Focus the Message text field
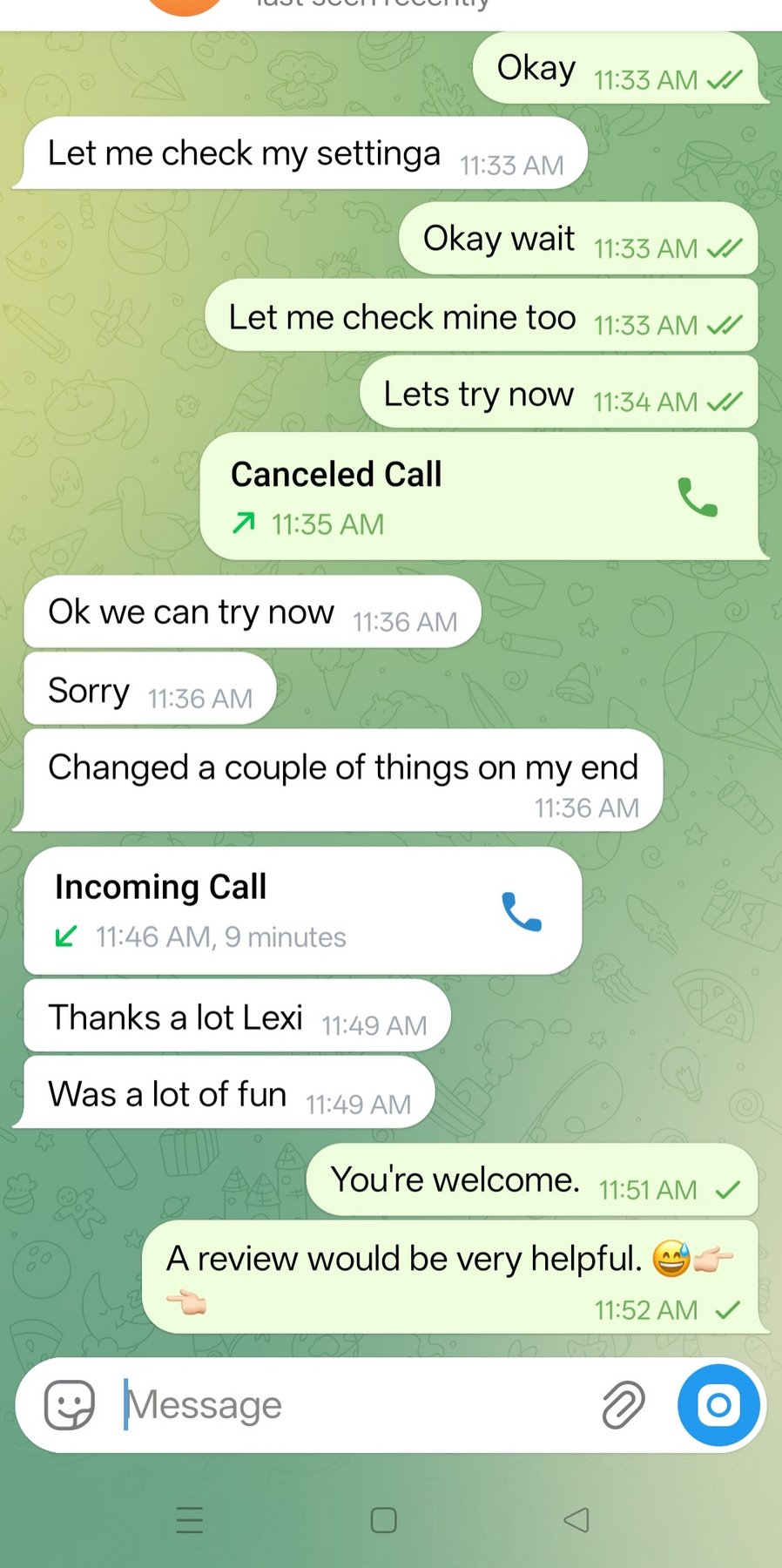This screenshot has height=1568, width=782. point(348,1405)
